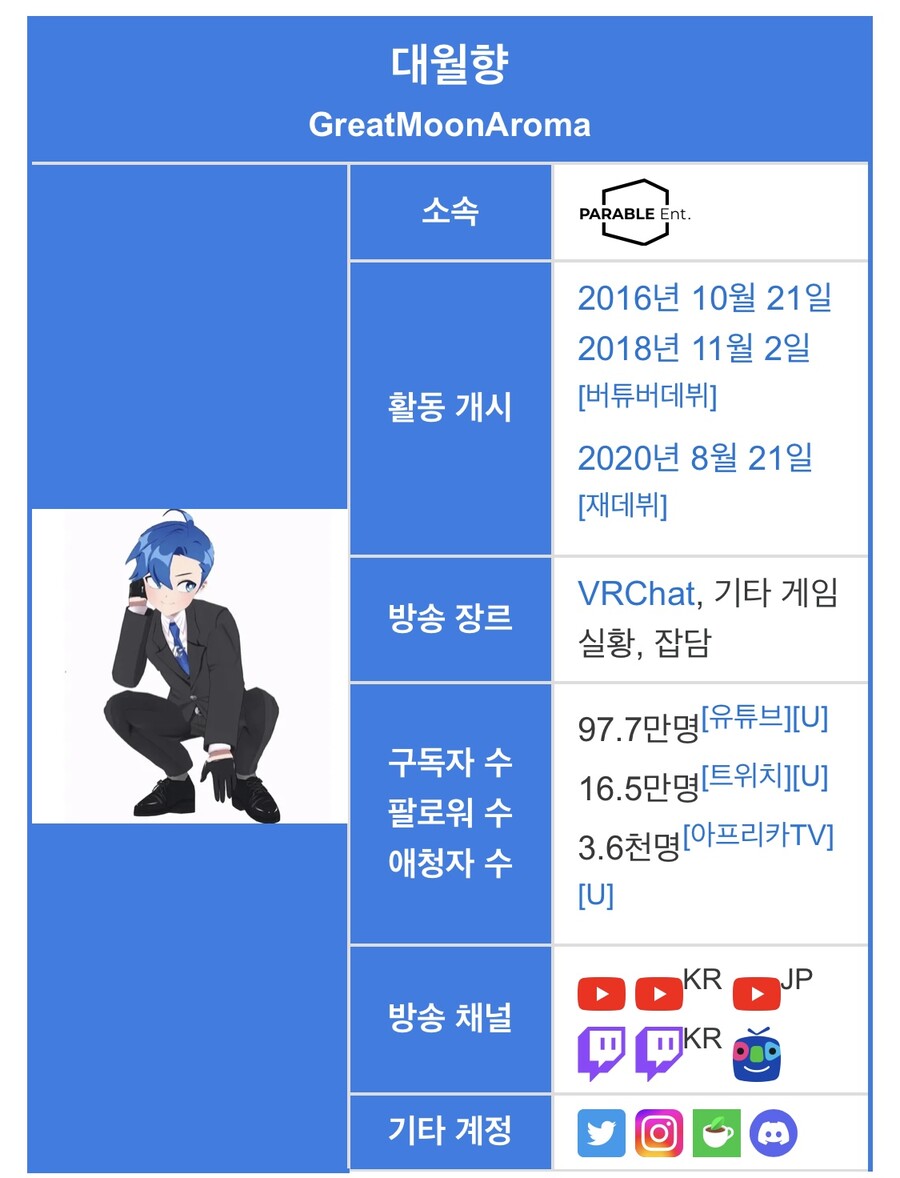The image size is (900, 1178).
Task: Open the main YouTube channel icon
Action: click(x=601, y=992)
